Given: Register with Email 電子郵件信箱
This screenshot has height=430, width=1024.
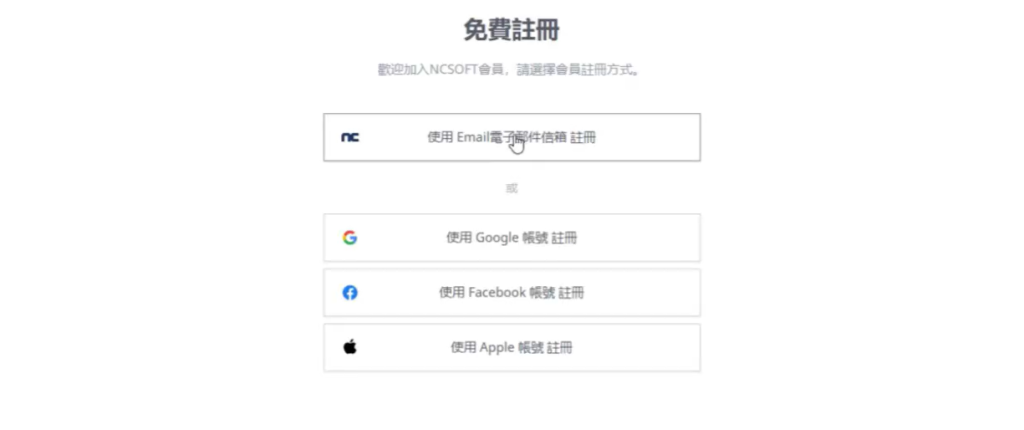Looking at the screenshot, I should pos(511,137).
